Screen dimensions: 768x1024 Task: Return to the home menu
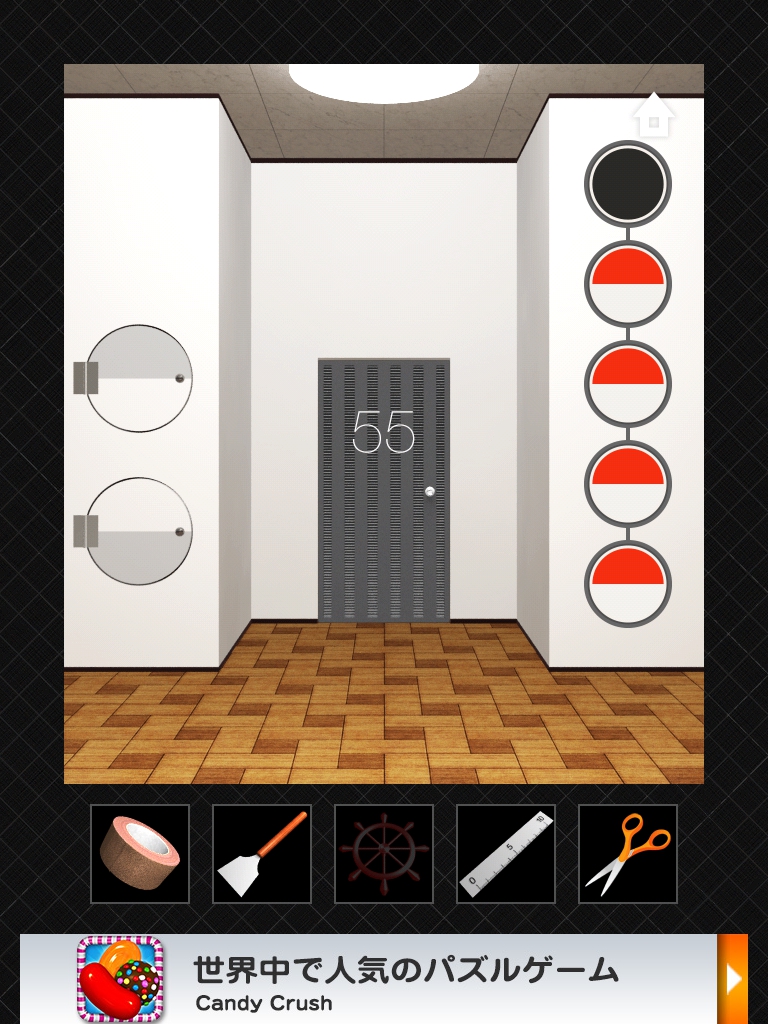pos(653,116)
